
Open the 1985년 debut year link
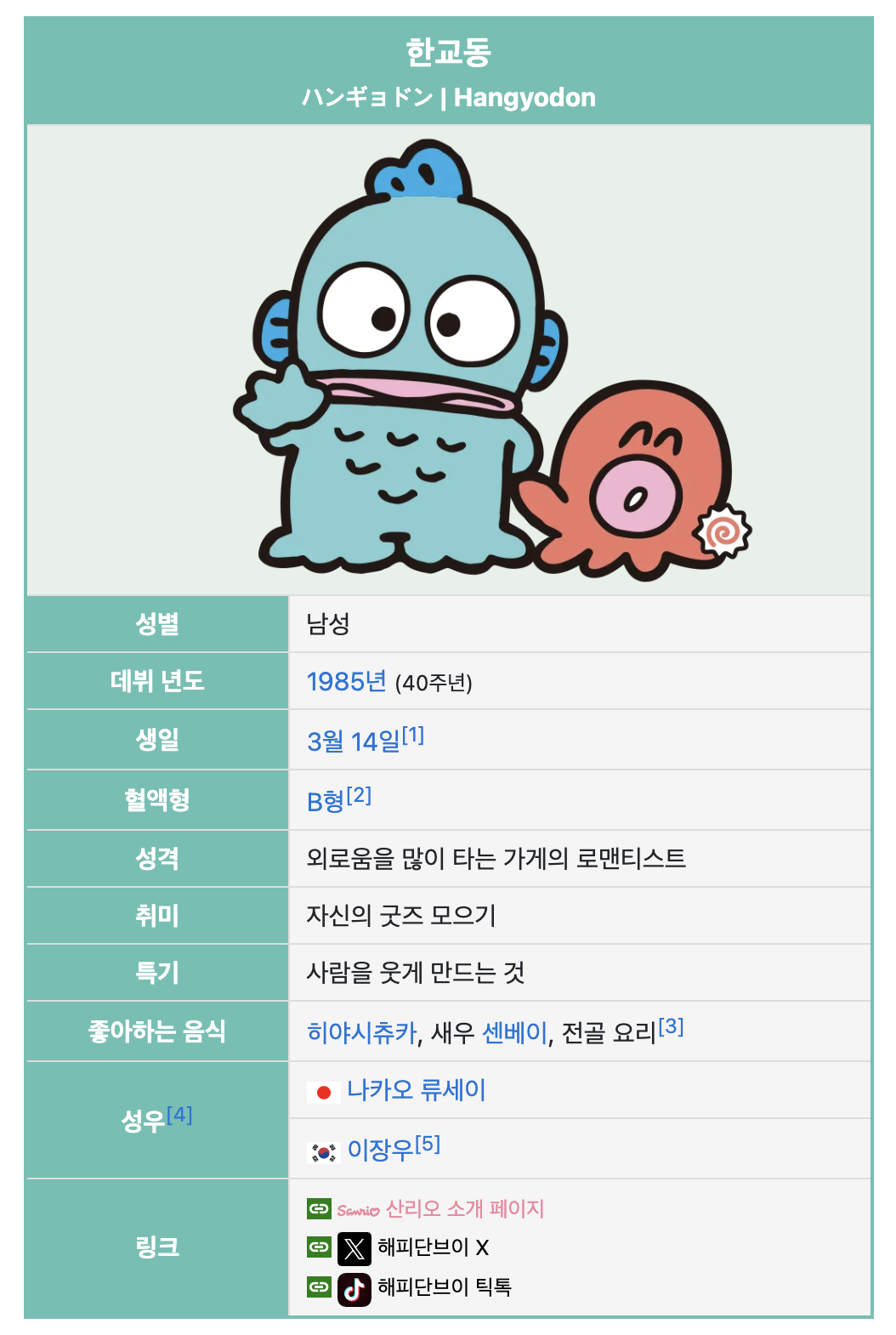pos(346,682)
